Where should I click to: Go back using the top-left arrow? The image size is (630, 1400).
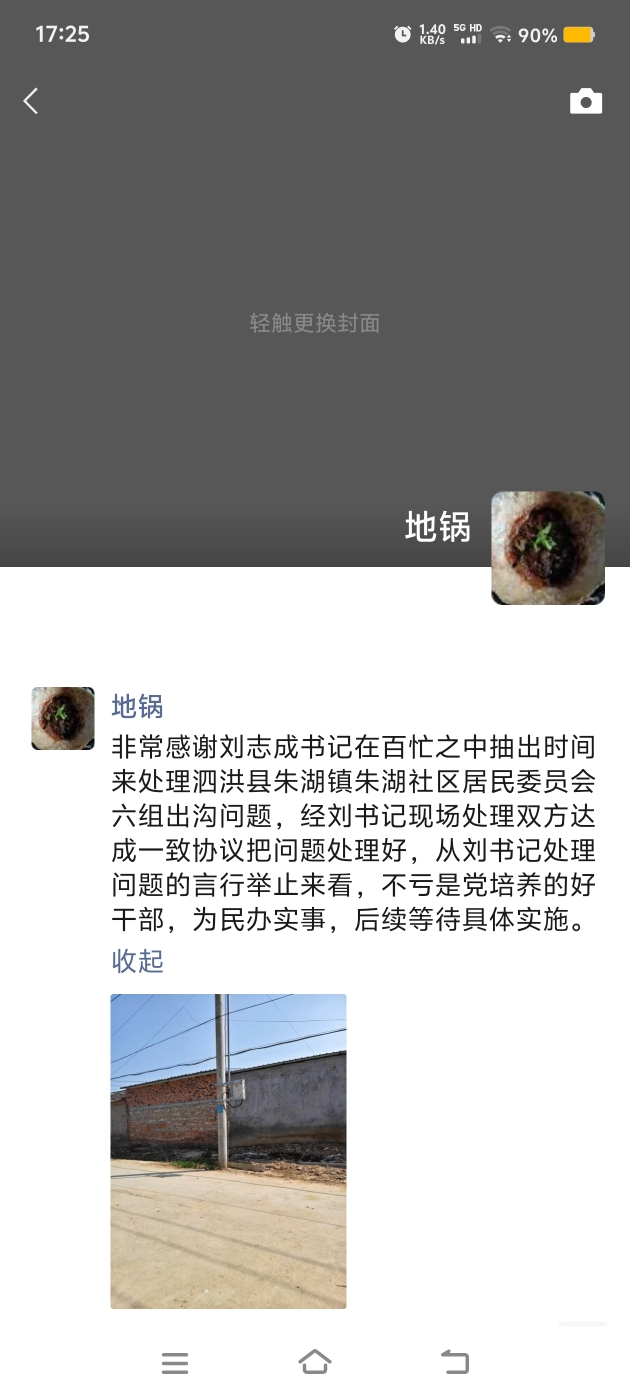click(x=31, y=101)
